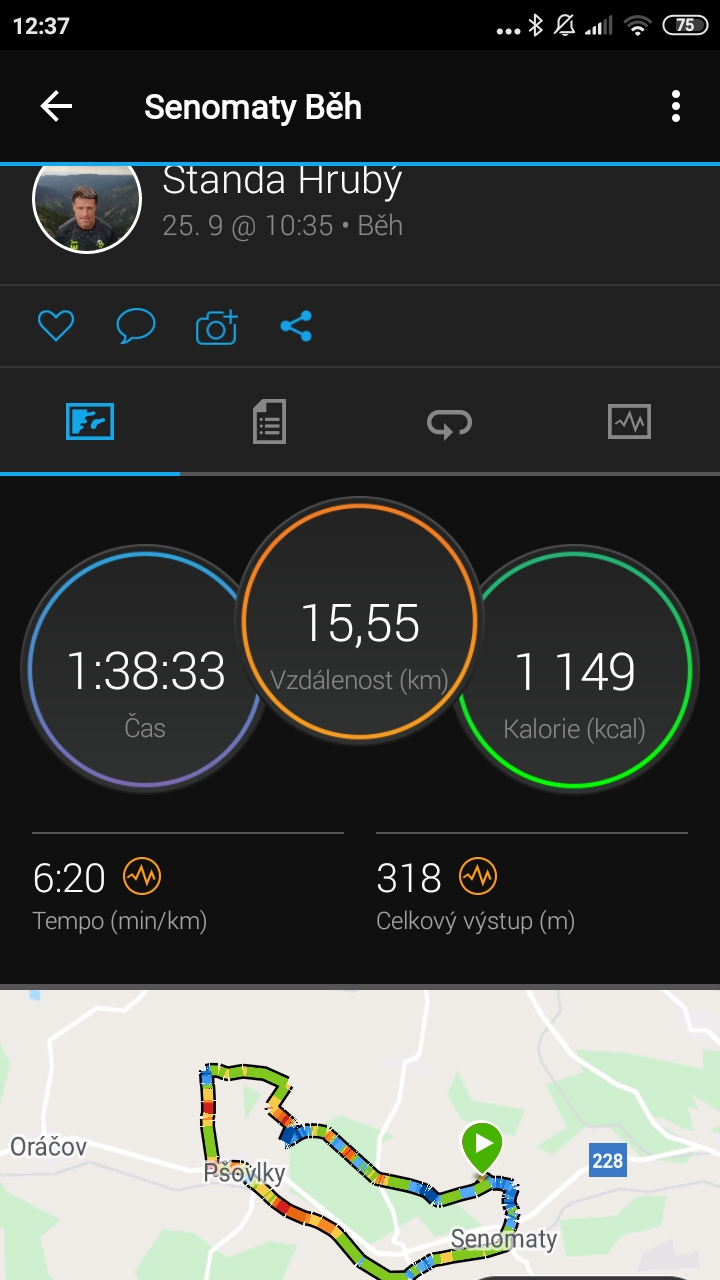Add a photo to the activity
This screenshot has width=720, height=1280.
click(216, 326)
